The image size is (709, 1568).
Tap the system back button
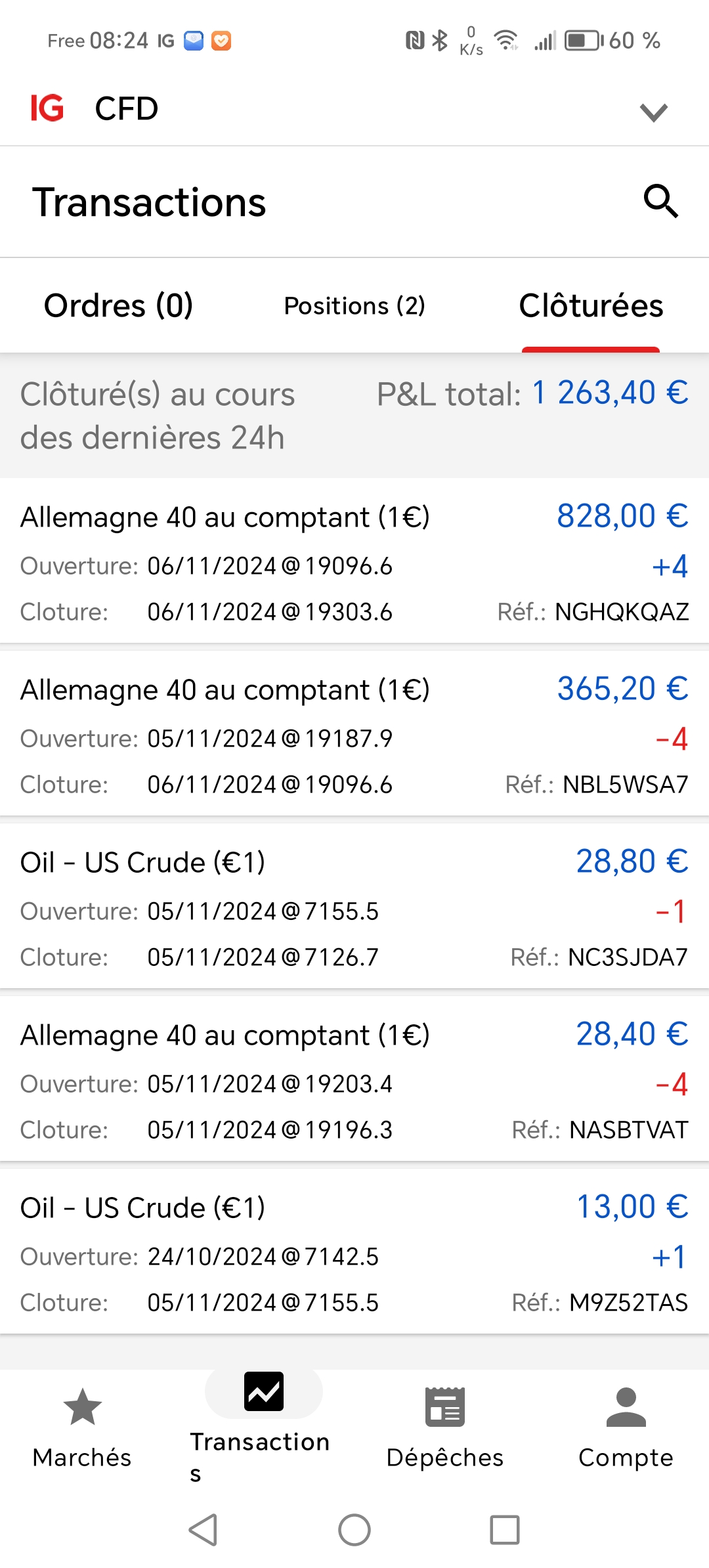(203, 1530)
